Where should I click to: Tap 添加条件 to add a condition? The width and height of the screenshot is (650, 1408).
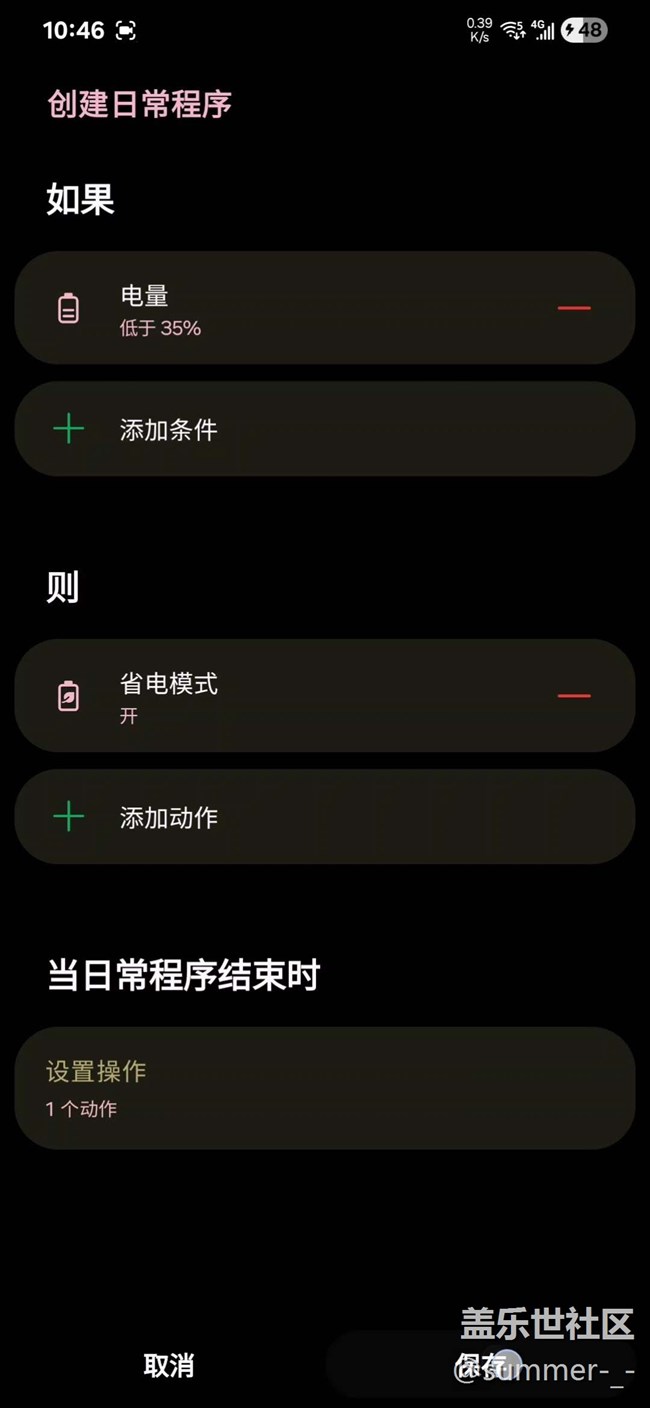(x=325, y=429)
